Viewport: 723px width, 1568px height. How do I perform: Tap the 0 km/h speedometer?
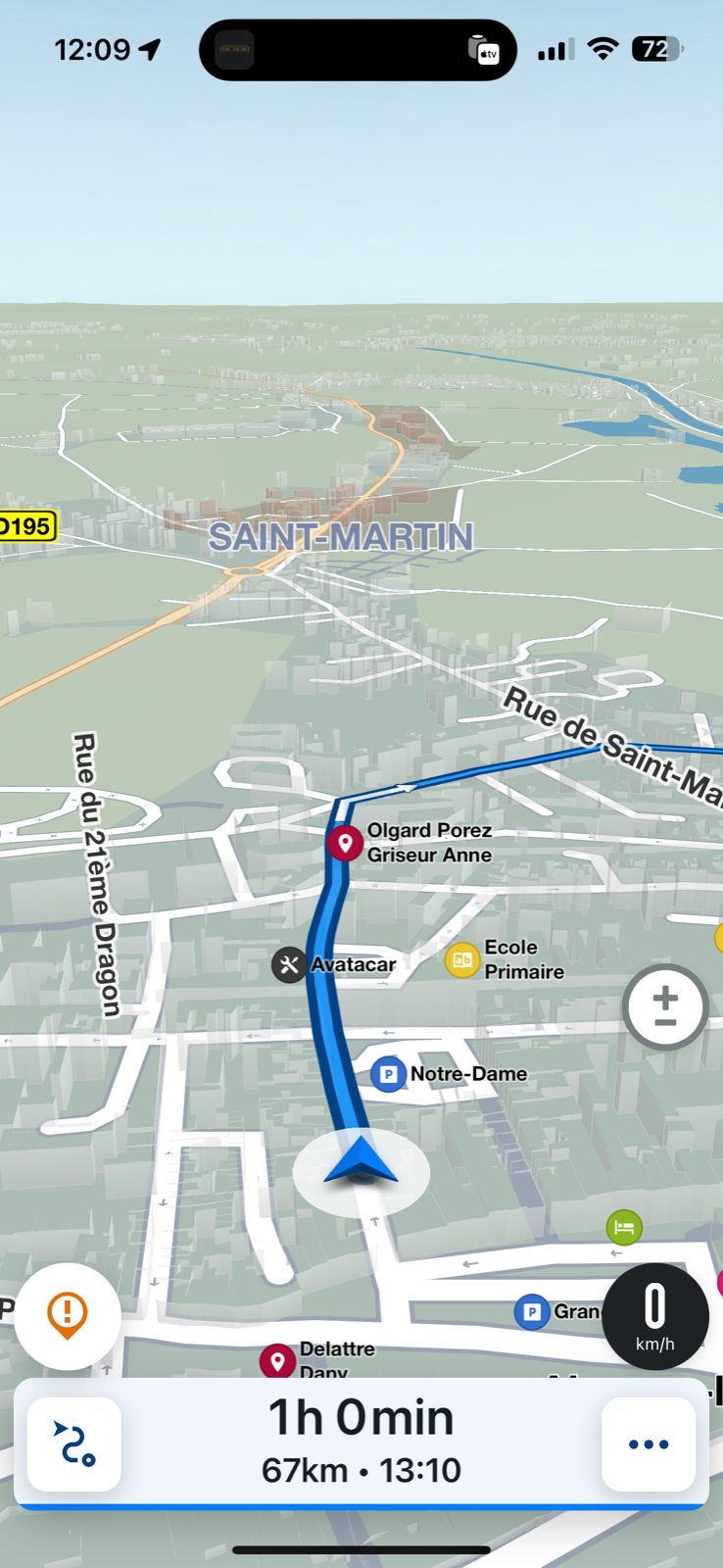pyautogui.click(x=654, y=1316)
